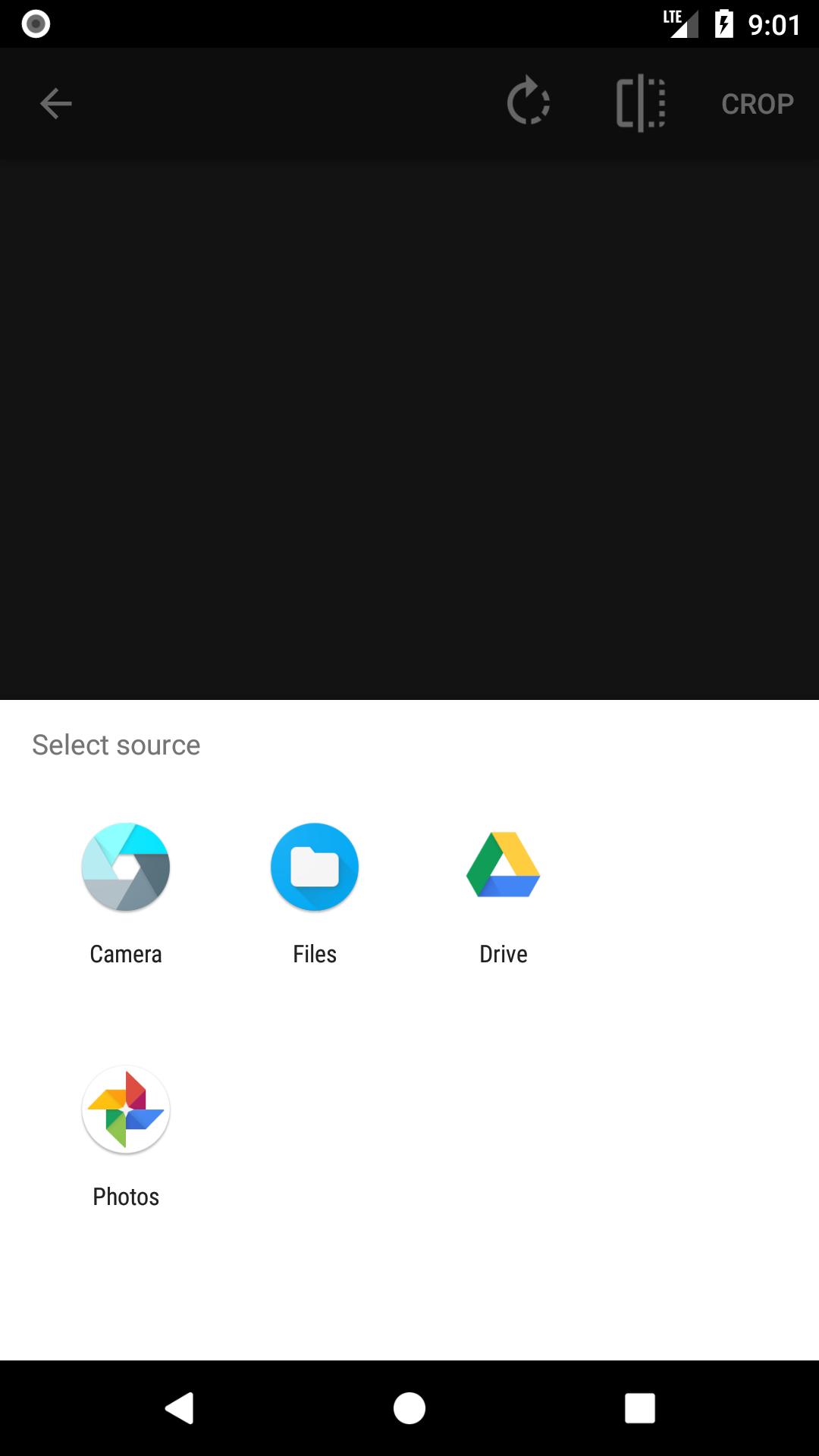Tap the CROP button
Viewport: 819px width, 1456px height.
tap(757, 104)
